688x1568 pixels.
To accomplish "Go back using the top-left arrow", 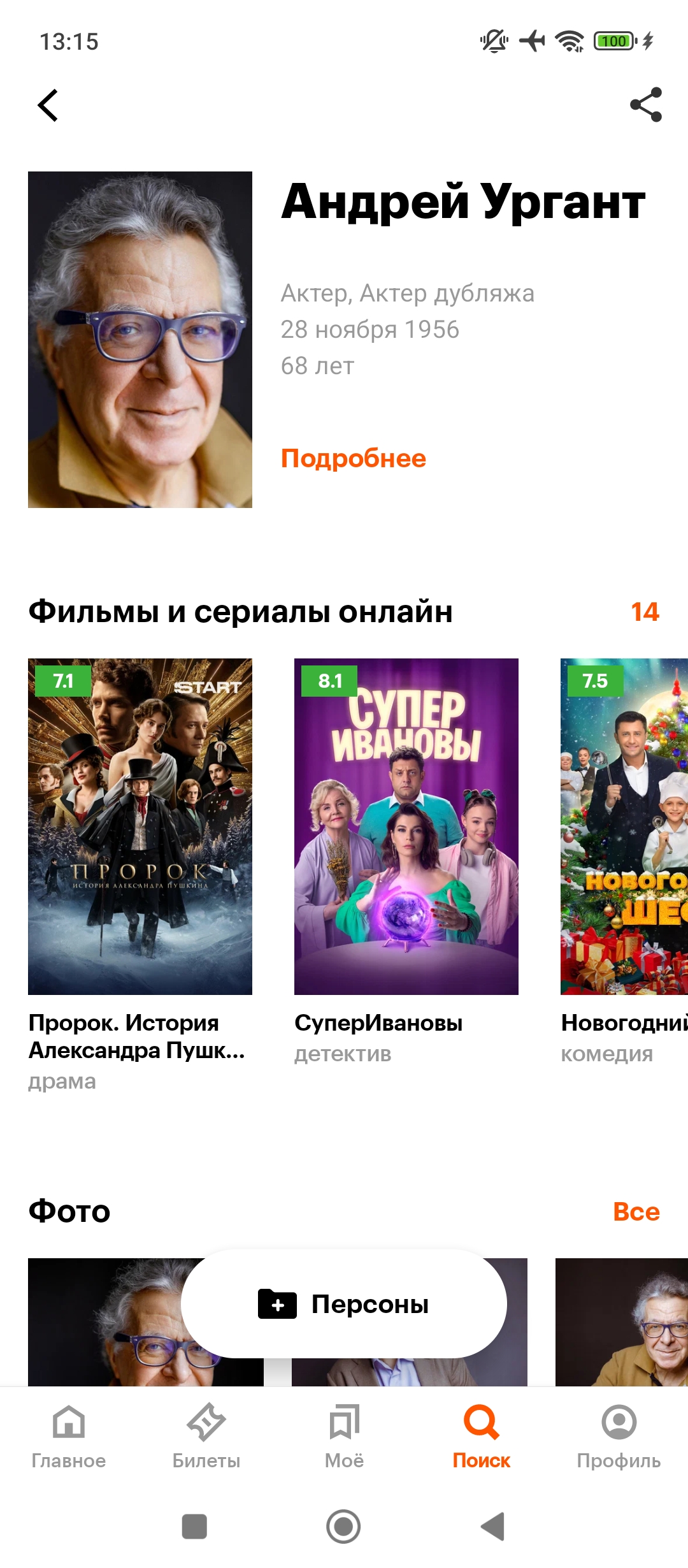I will (48, 105).
